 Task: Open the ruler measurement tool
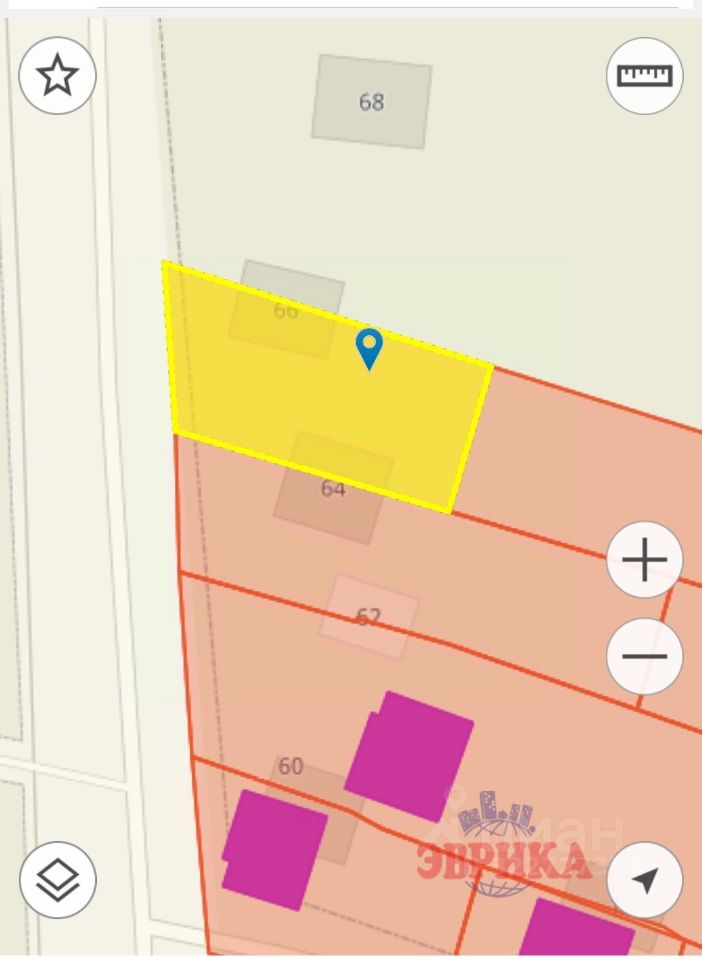(x=645, y=75)
